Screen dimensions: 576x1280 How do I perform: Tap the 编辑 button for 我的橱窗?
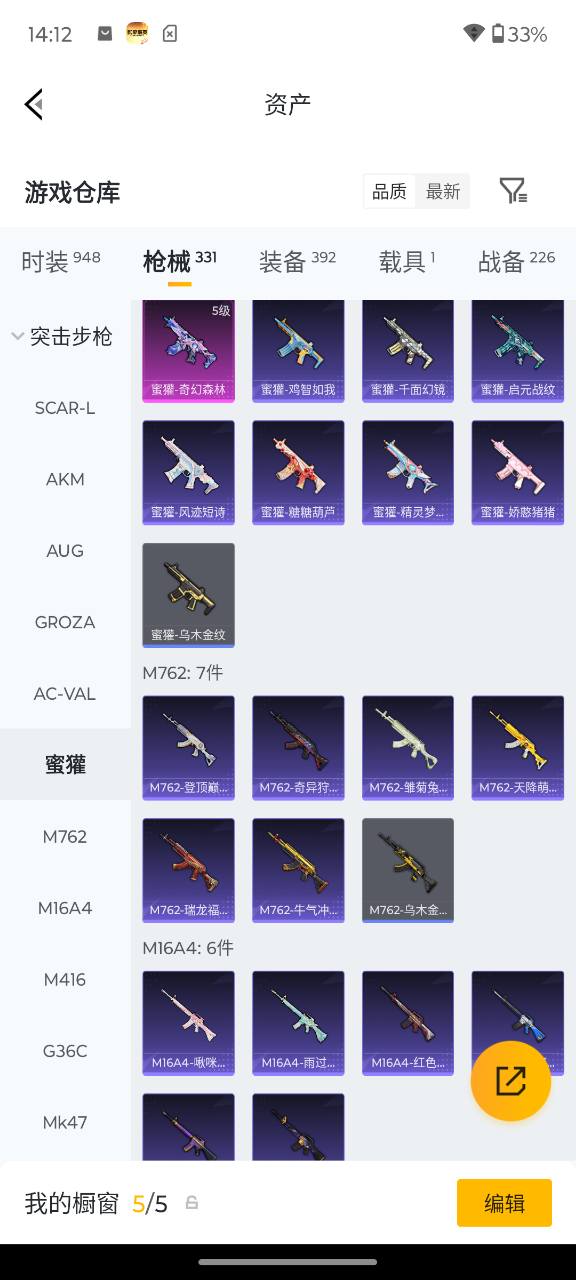[504, 1203]
